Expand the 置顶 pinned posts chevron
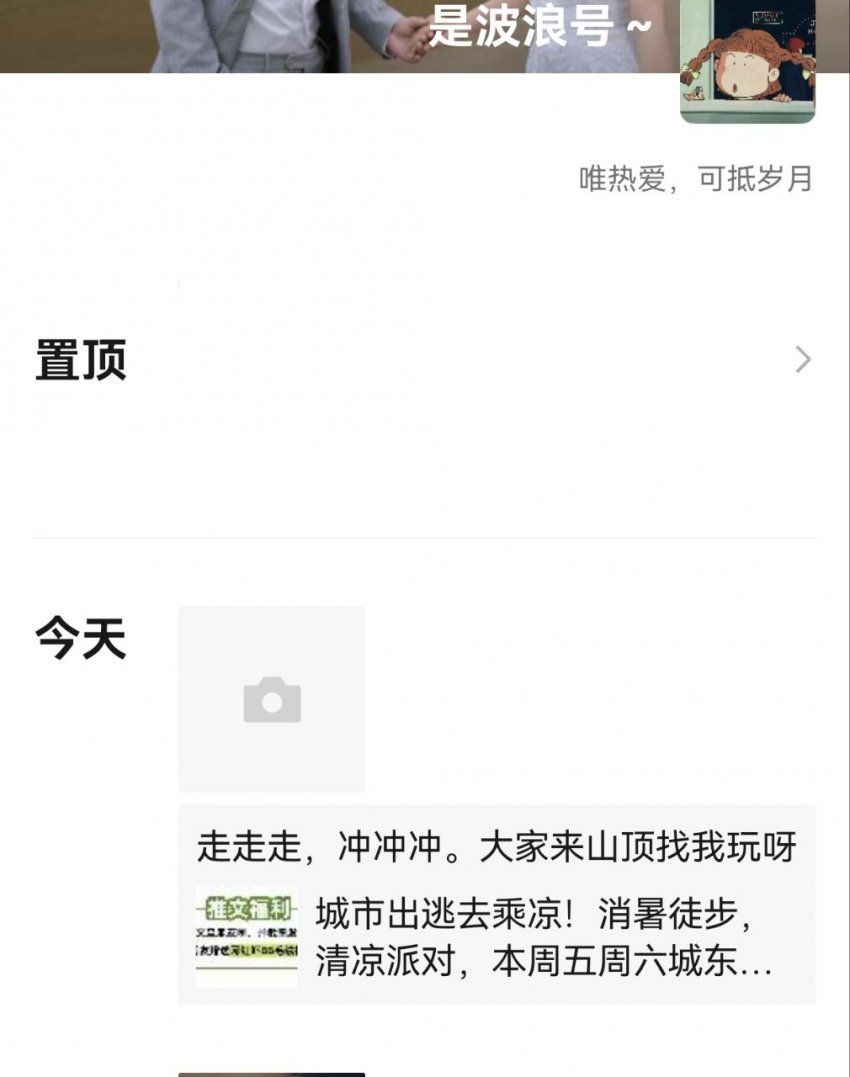Image resolution: width=850 pixels, height=1077 pixels. (x=802, y=360)
